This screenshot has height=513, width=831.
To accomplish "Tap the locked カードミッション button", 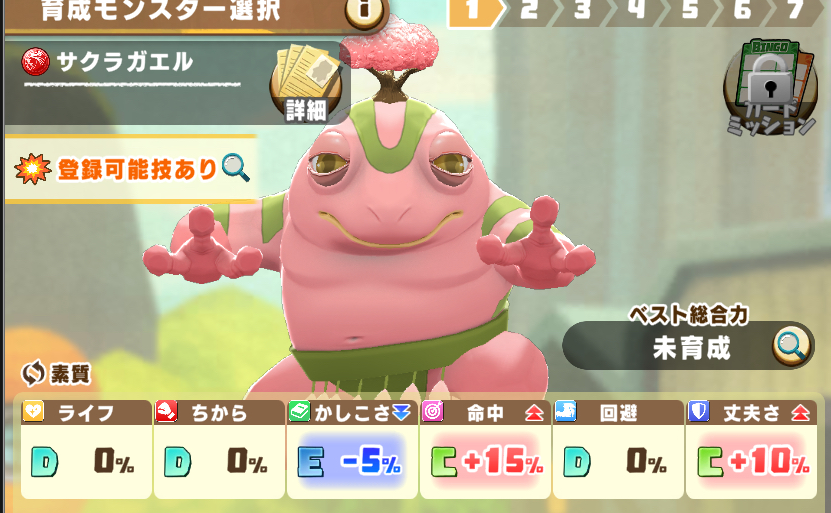I will coord(771,88).
